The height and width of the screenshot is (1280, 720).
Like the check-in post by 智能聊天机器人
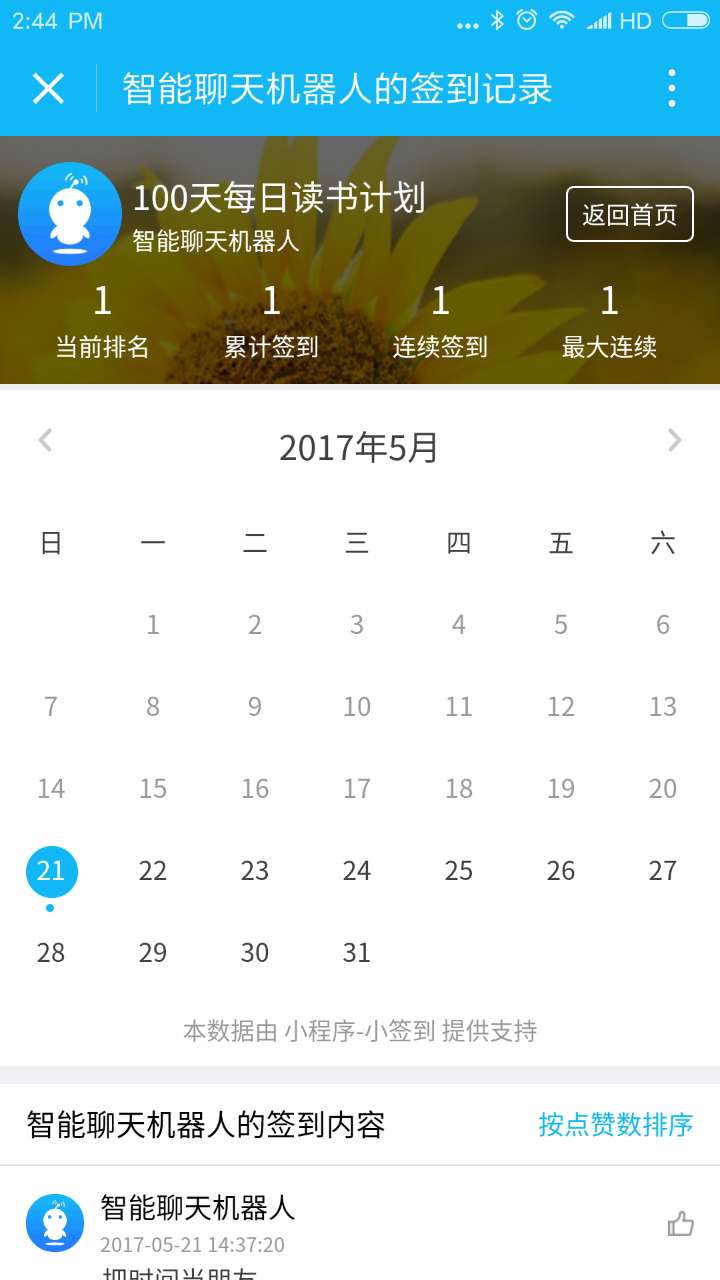point(681,1223)
